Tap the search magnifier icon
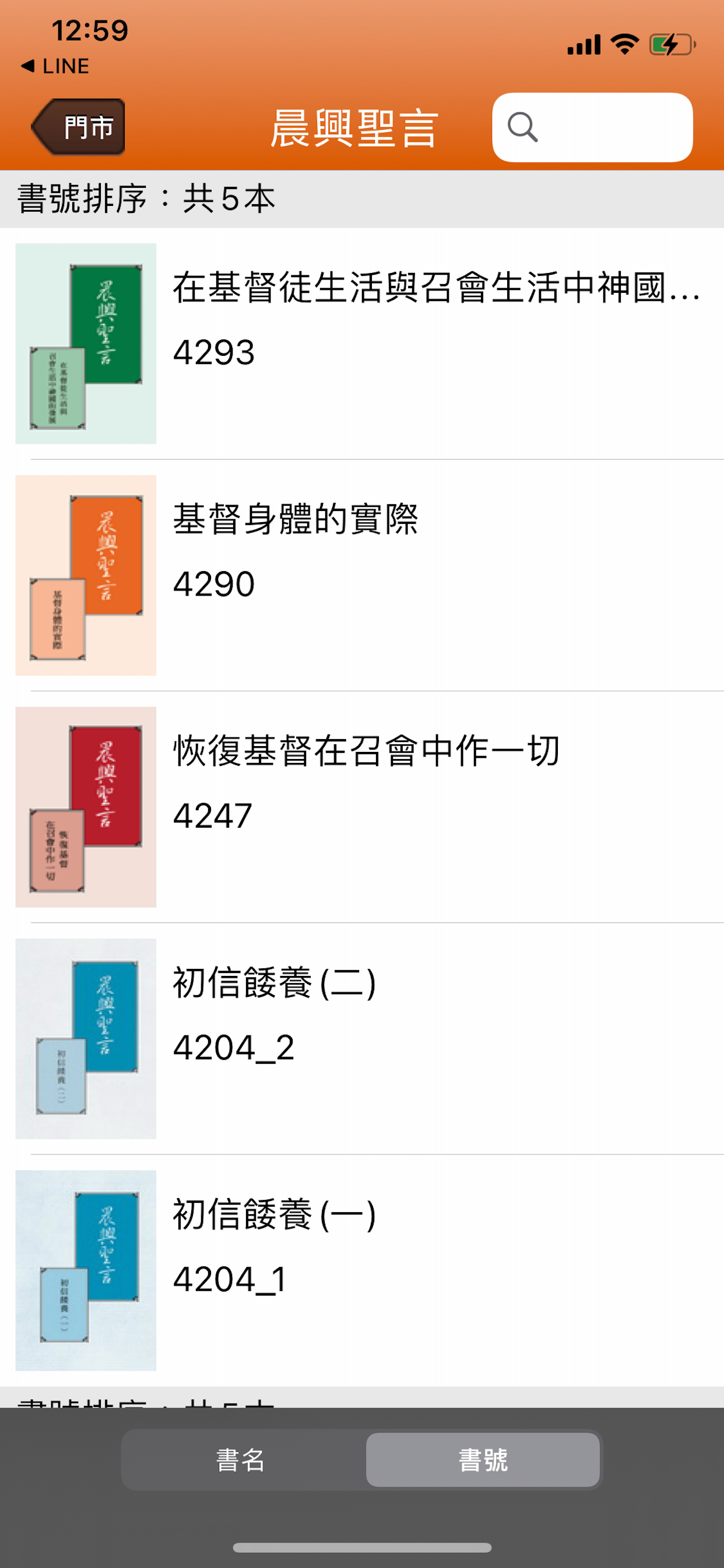The height and width of the screenshot is (1568, 724). click(522, 128)
